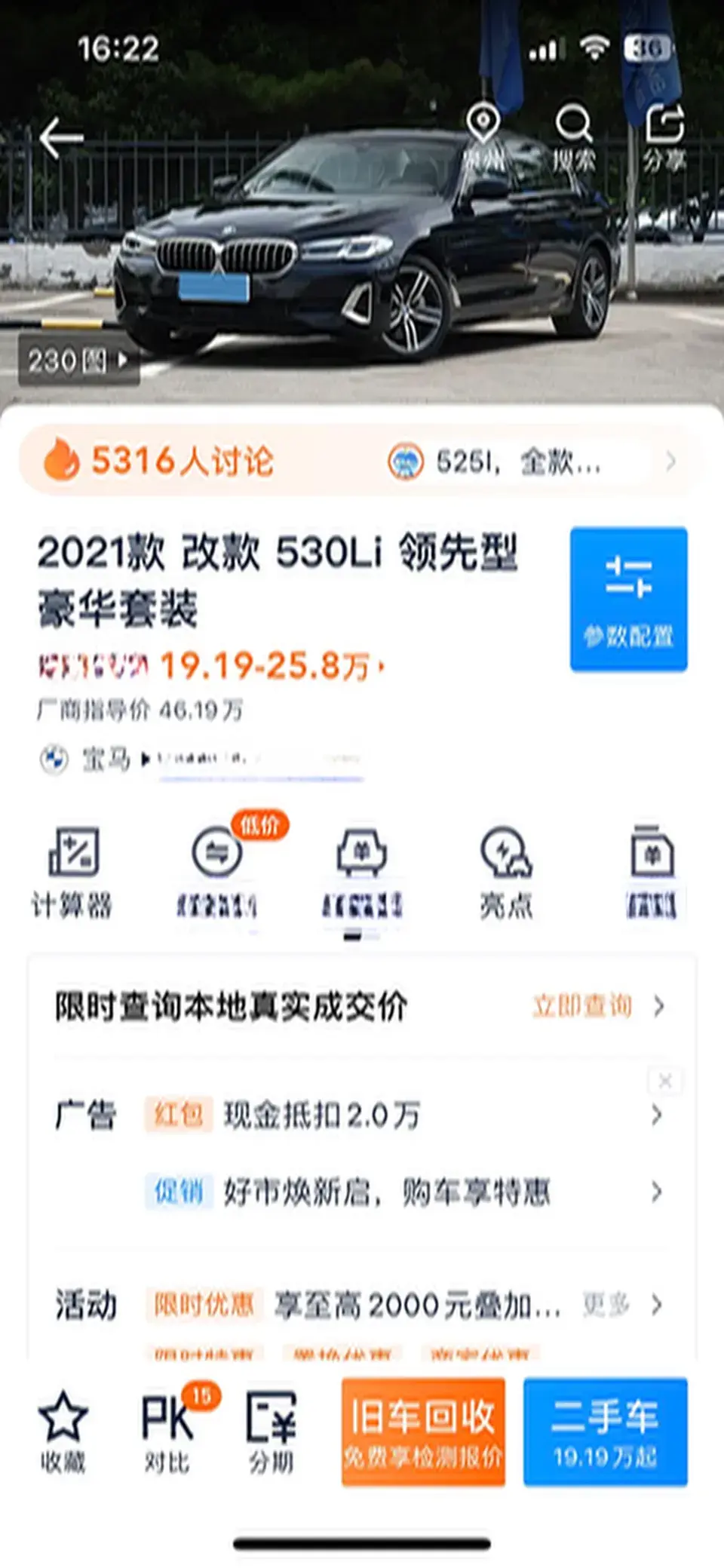View the 230图 photo gallery
The height and width of the screenshot is (1568, 724).
coord(78,361)
